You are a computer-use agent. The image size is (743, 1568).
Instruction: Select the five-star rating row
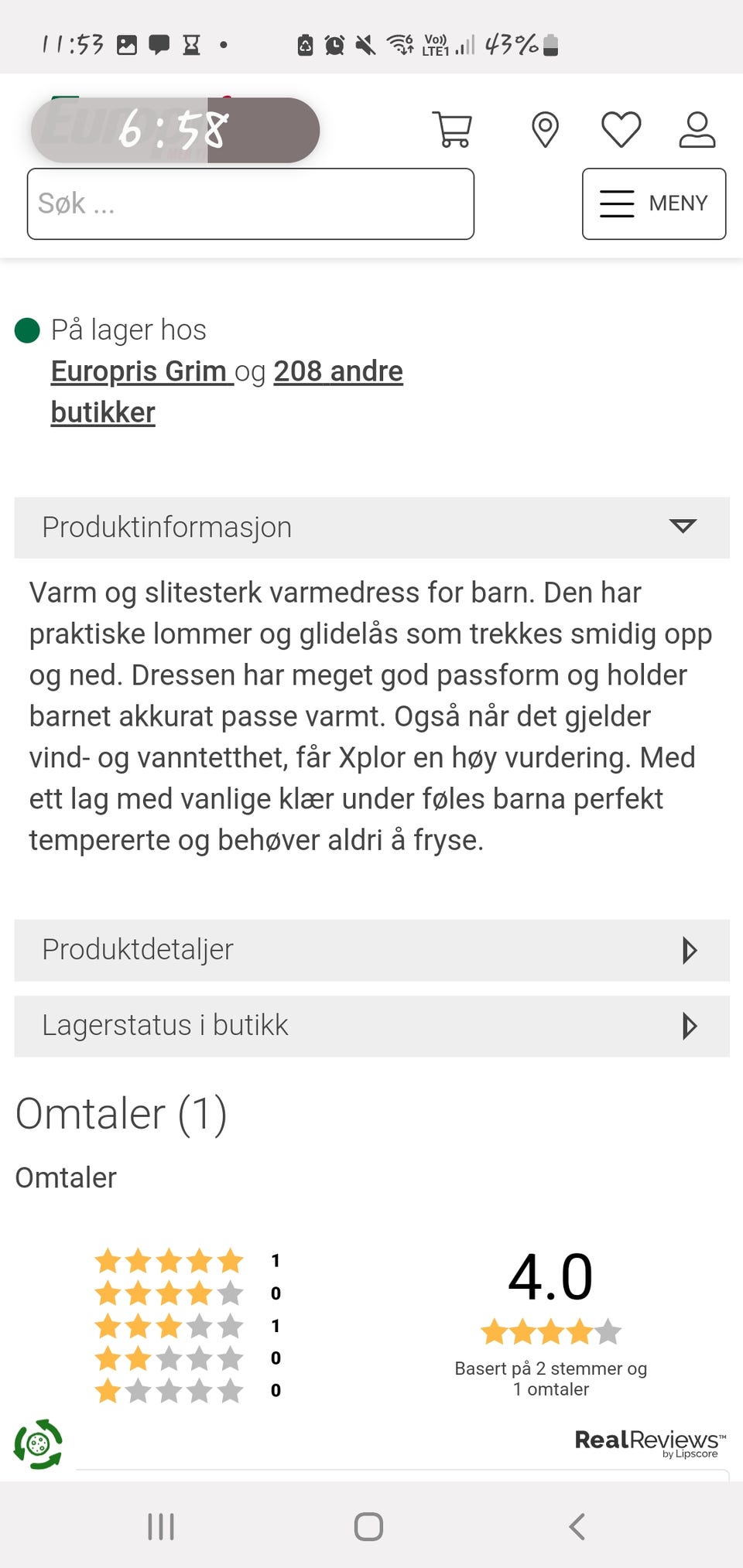[169, 1259]
